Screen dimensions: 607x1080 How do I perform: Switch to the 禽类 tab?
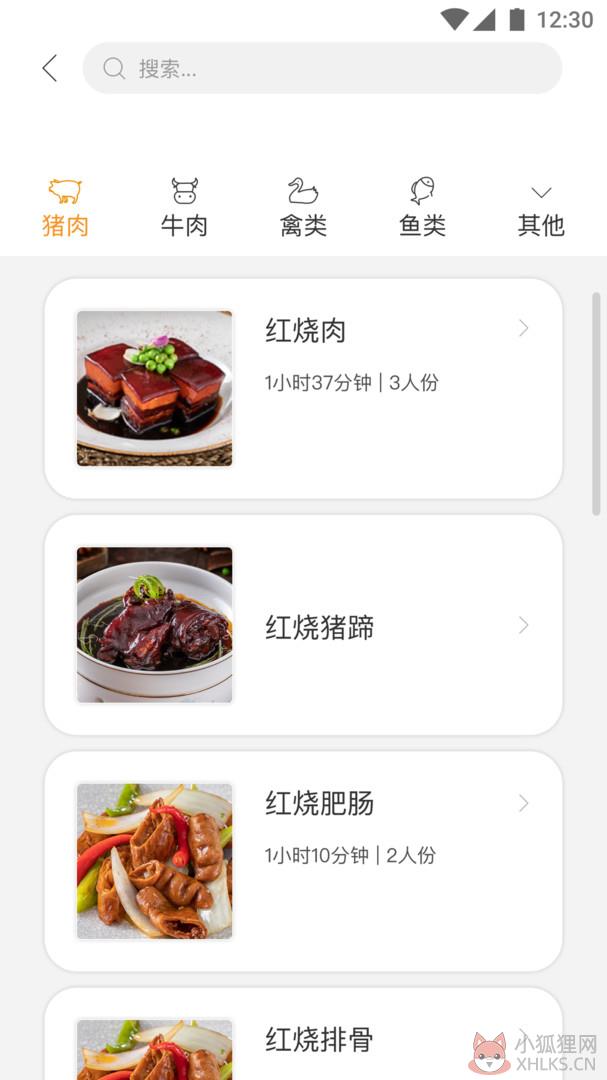tap(303, 207)
